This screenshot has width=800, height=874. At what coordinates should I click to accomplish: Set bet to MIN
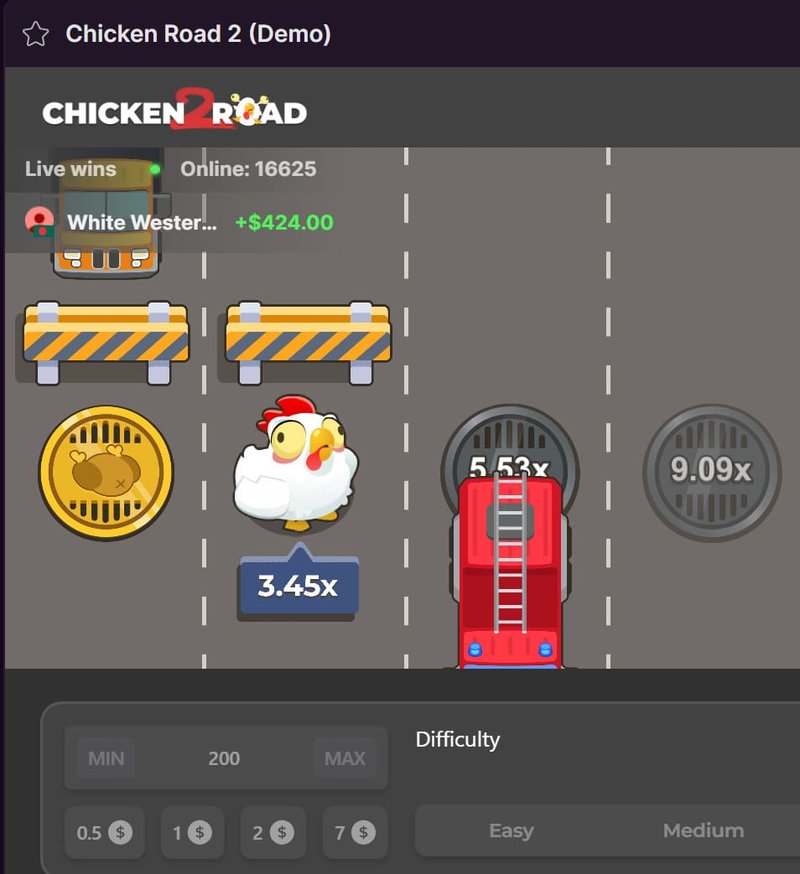click(106, 758)
